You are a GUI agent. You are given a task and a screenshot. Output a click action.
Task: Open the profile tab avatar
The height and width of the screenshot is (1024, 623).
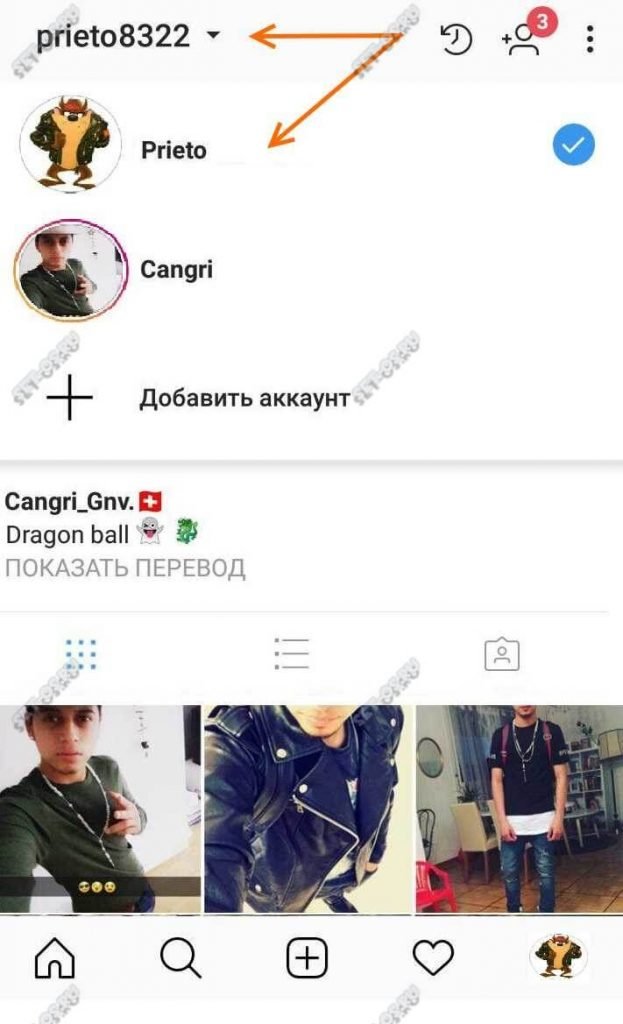tap(558, 957)
